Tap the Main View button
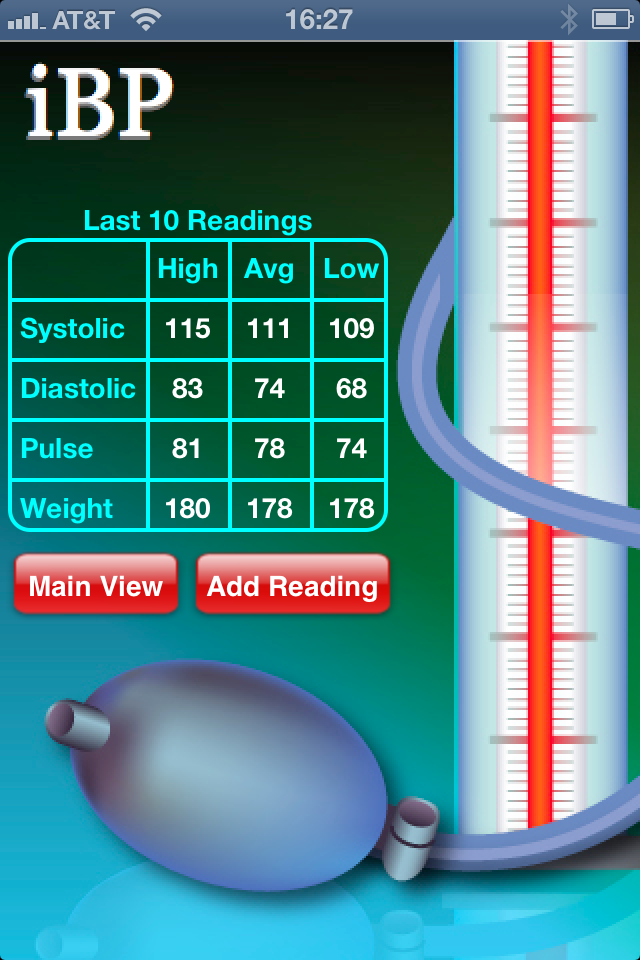Screen dimensions: 640x960 pyautogui.click(x=96, y=585)
